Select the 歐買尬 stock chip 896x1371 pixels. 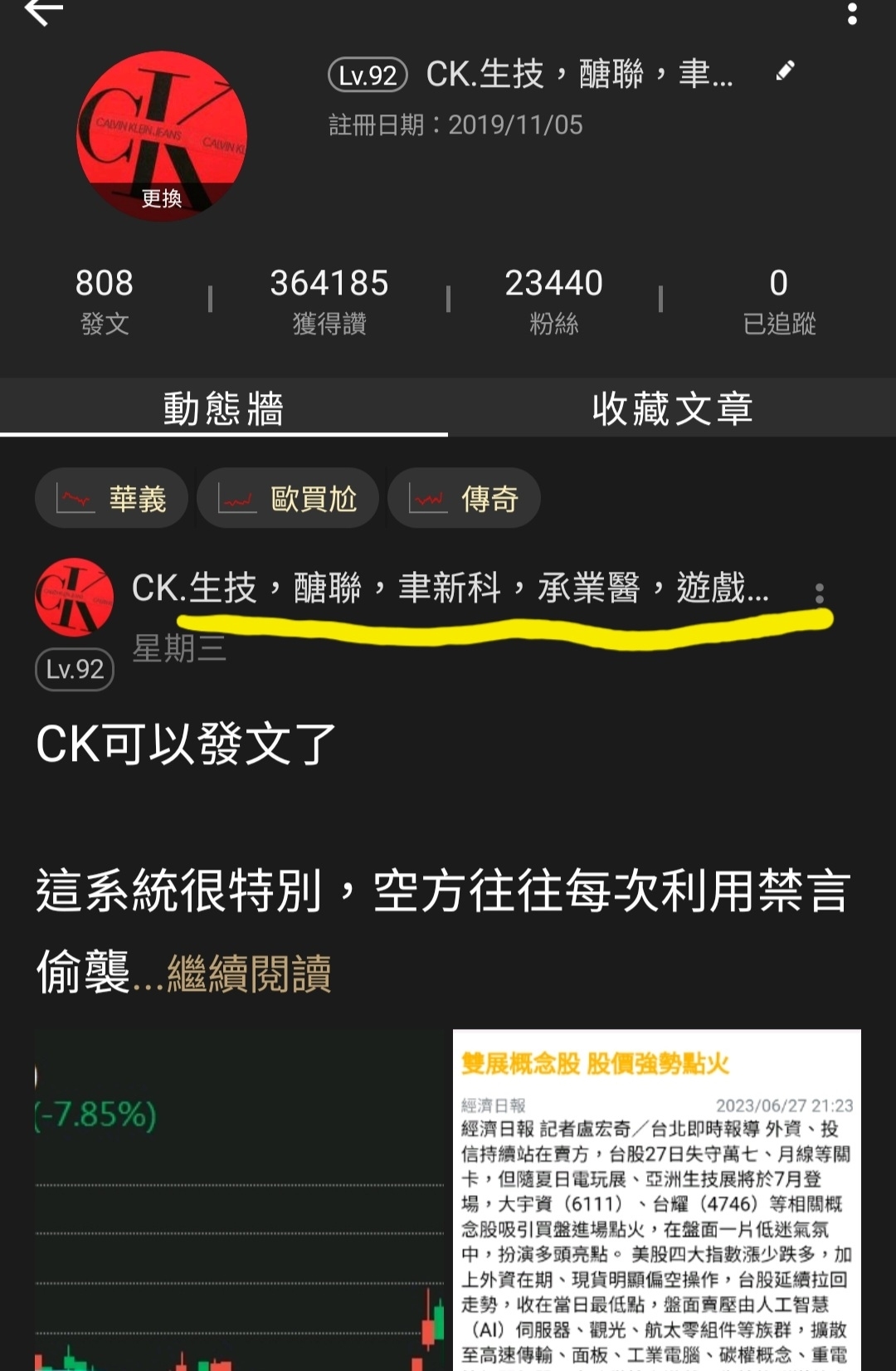pyautogui.click(x=287, y=498)
